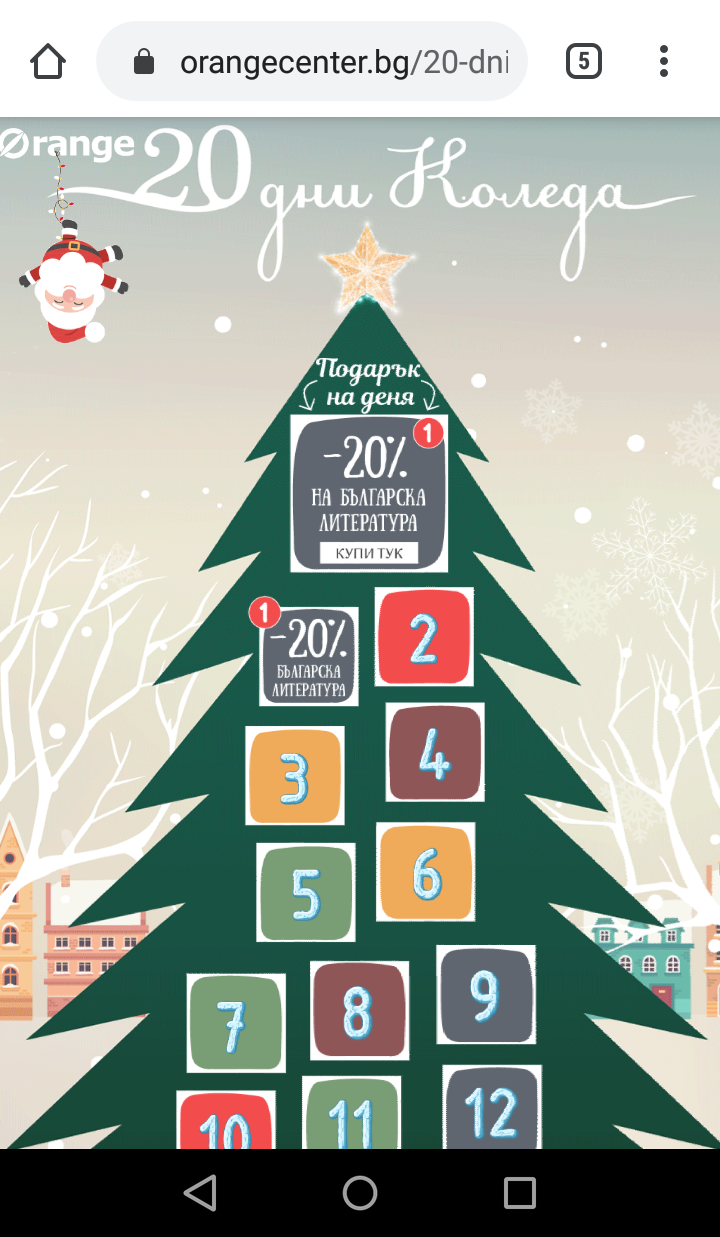This screenshot has height=1237, width=720.
Task: Open advent calendar day 6
Action: click(426, 872)
